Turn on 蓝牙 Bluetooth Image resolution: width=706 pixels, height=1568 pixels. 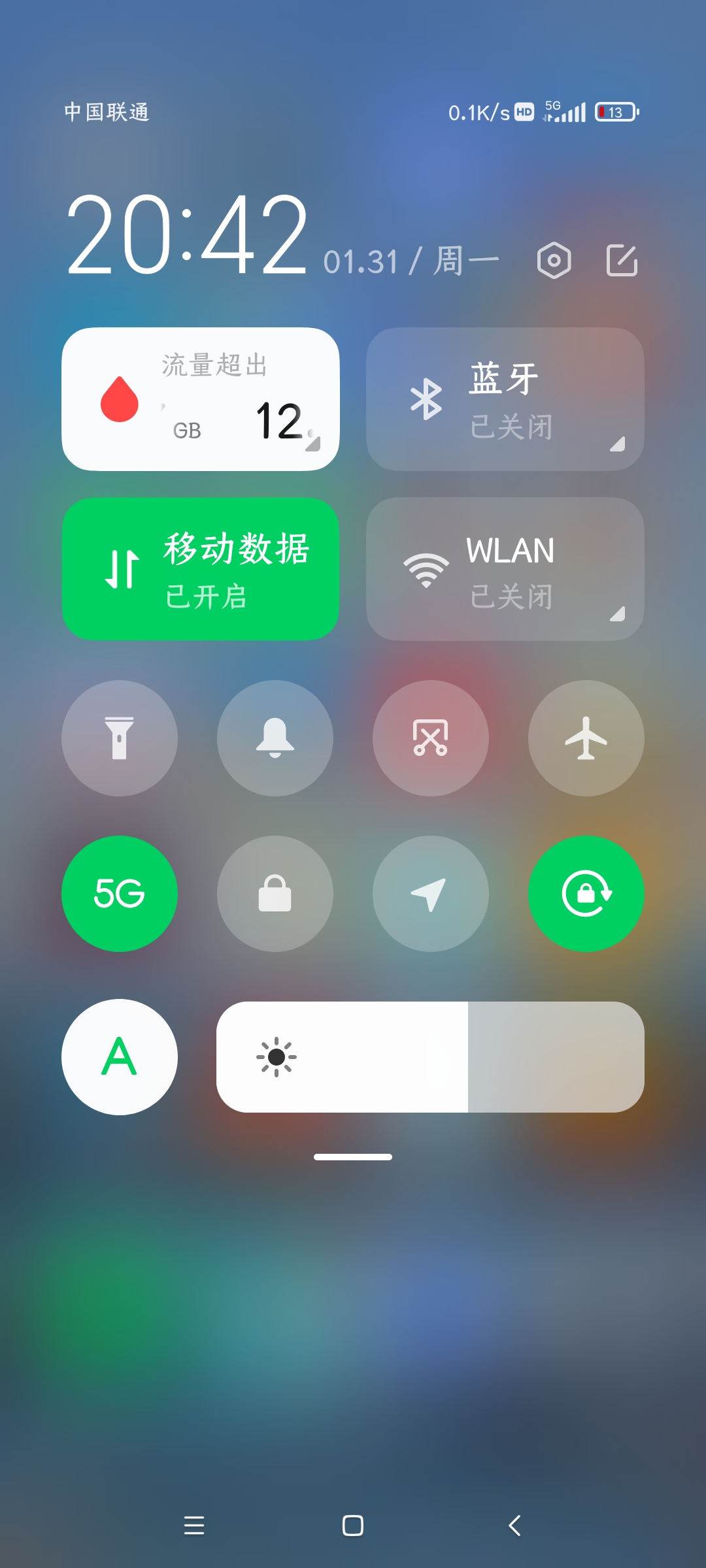tap(505, 399)
